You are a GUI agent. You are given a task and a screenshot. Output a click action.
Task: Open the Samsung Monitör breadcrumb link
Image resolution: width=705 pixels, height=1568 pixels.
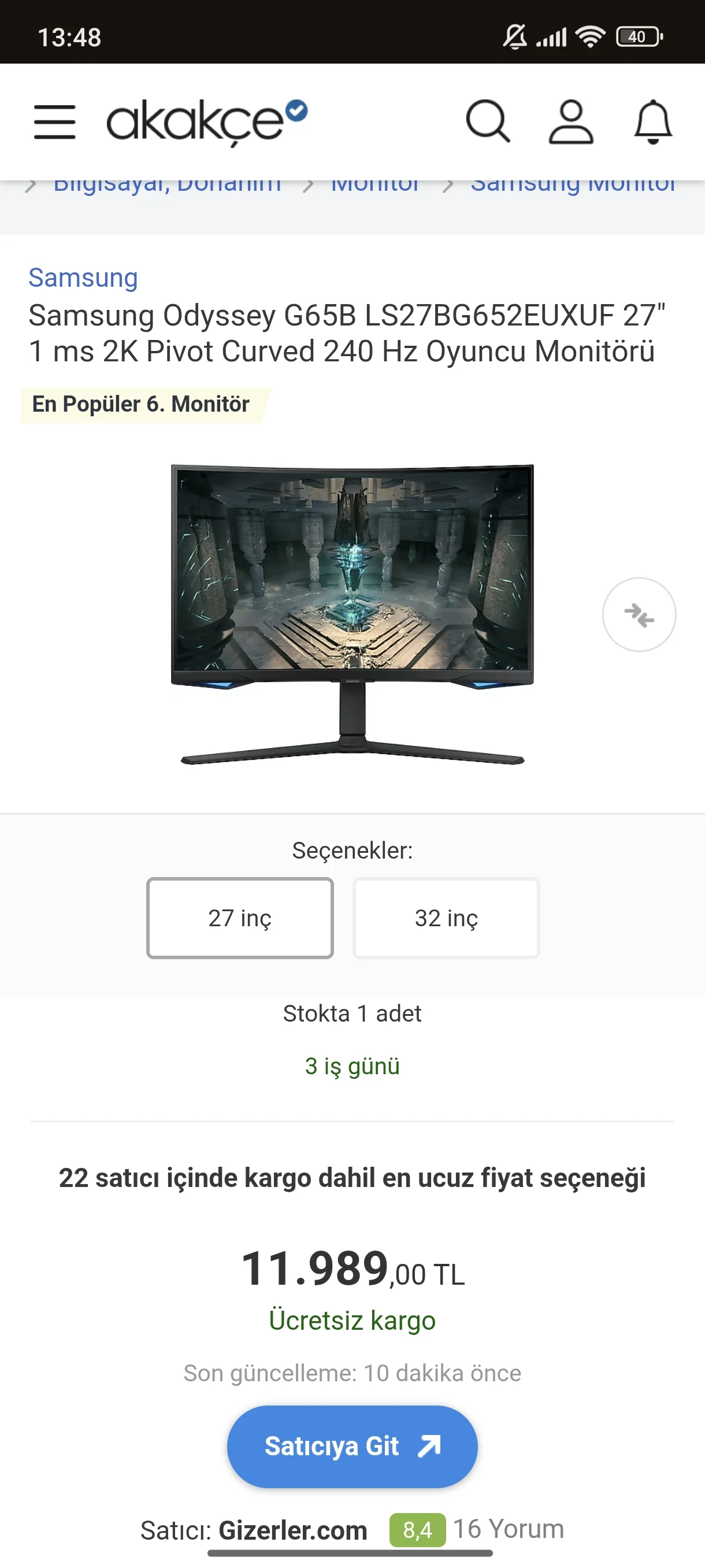pyautogui.click(x=573, y=185)
